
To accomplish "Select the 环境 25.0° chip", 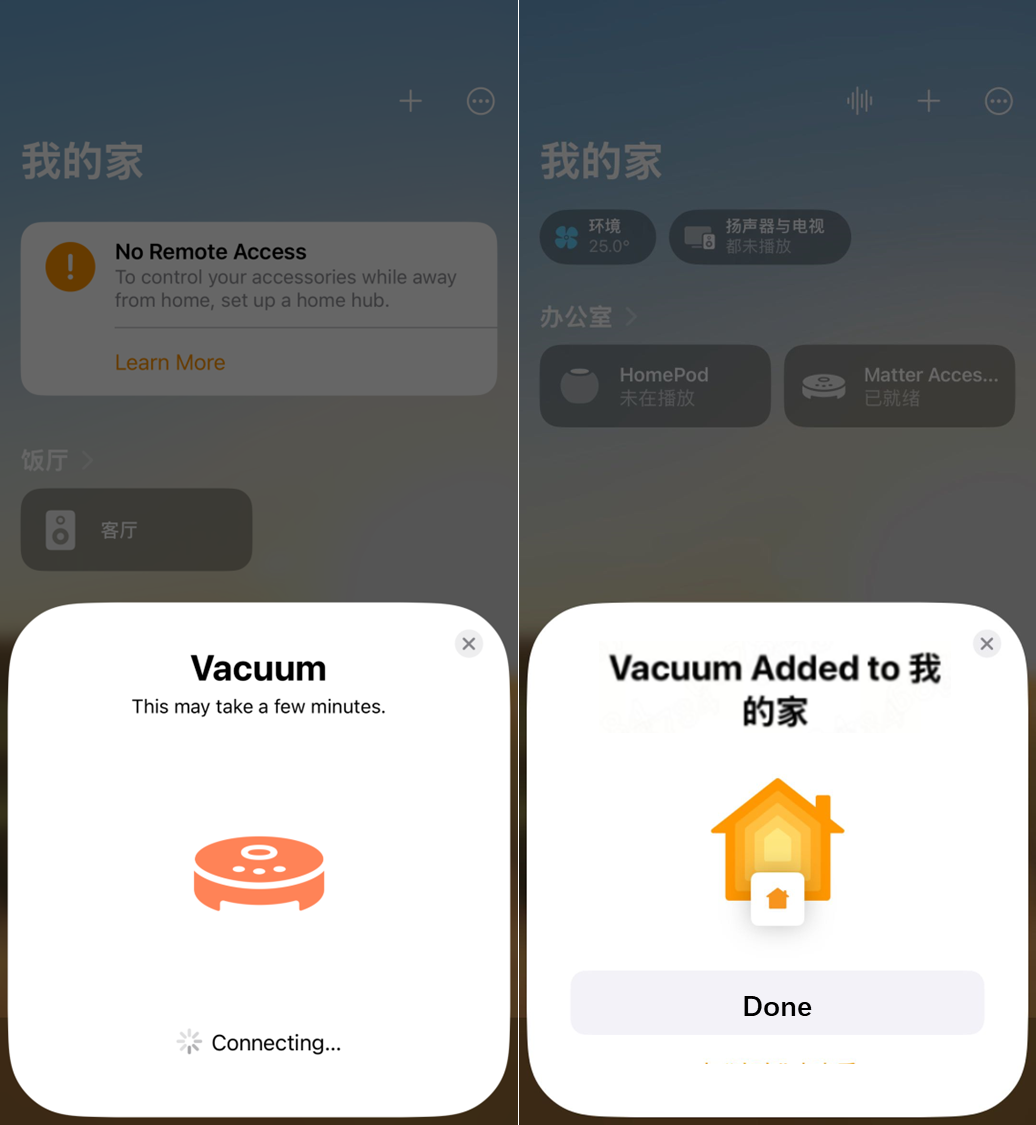I will pos(597,237).
